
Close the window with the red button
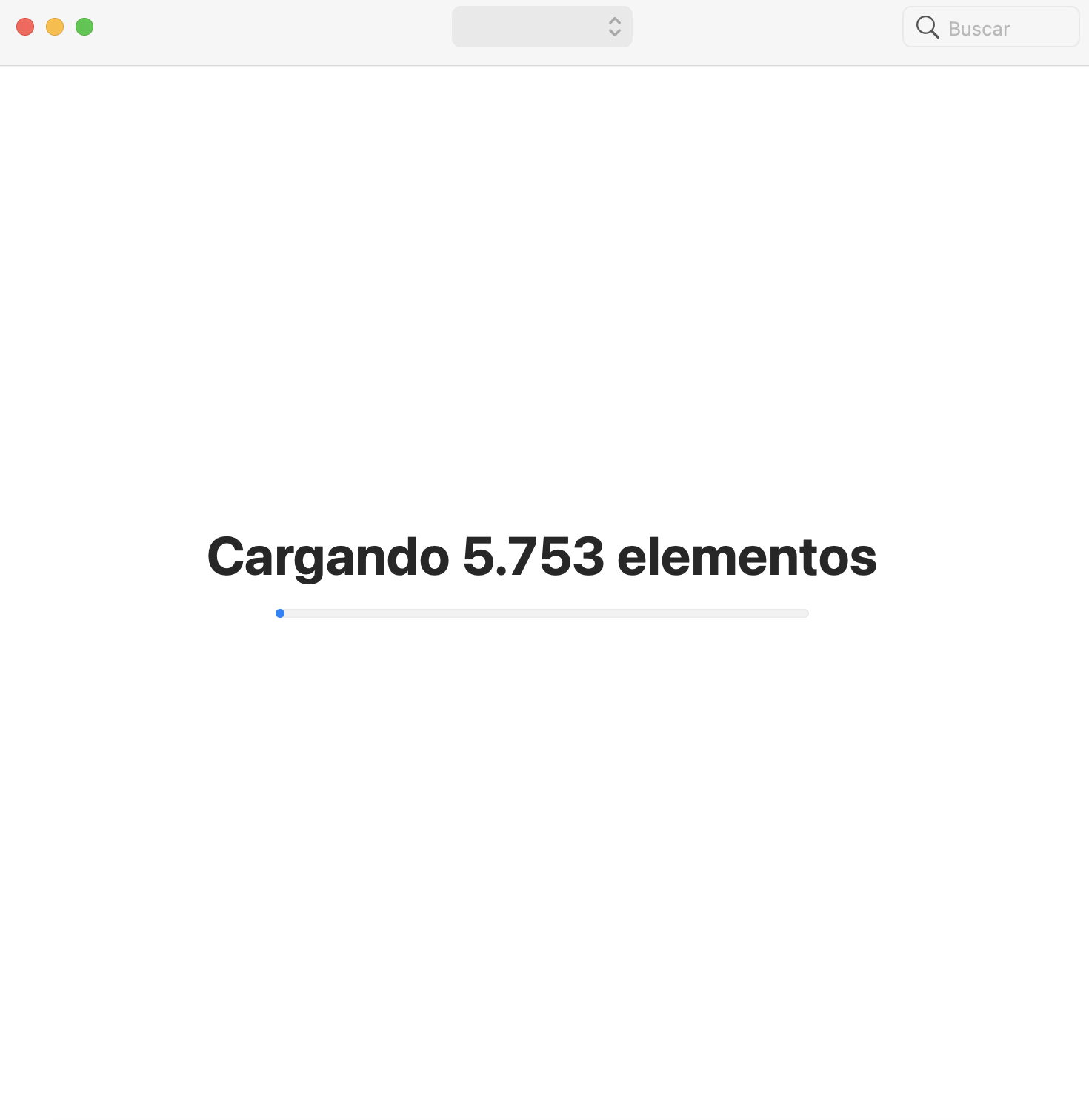tap(25, 27)
